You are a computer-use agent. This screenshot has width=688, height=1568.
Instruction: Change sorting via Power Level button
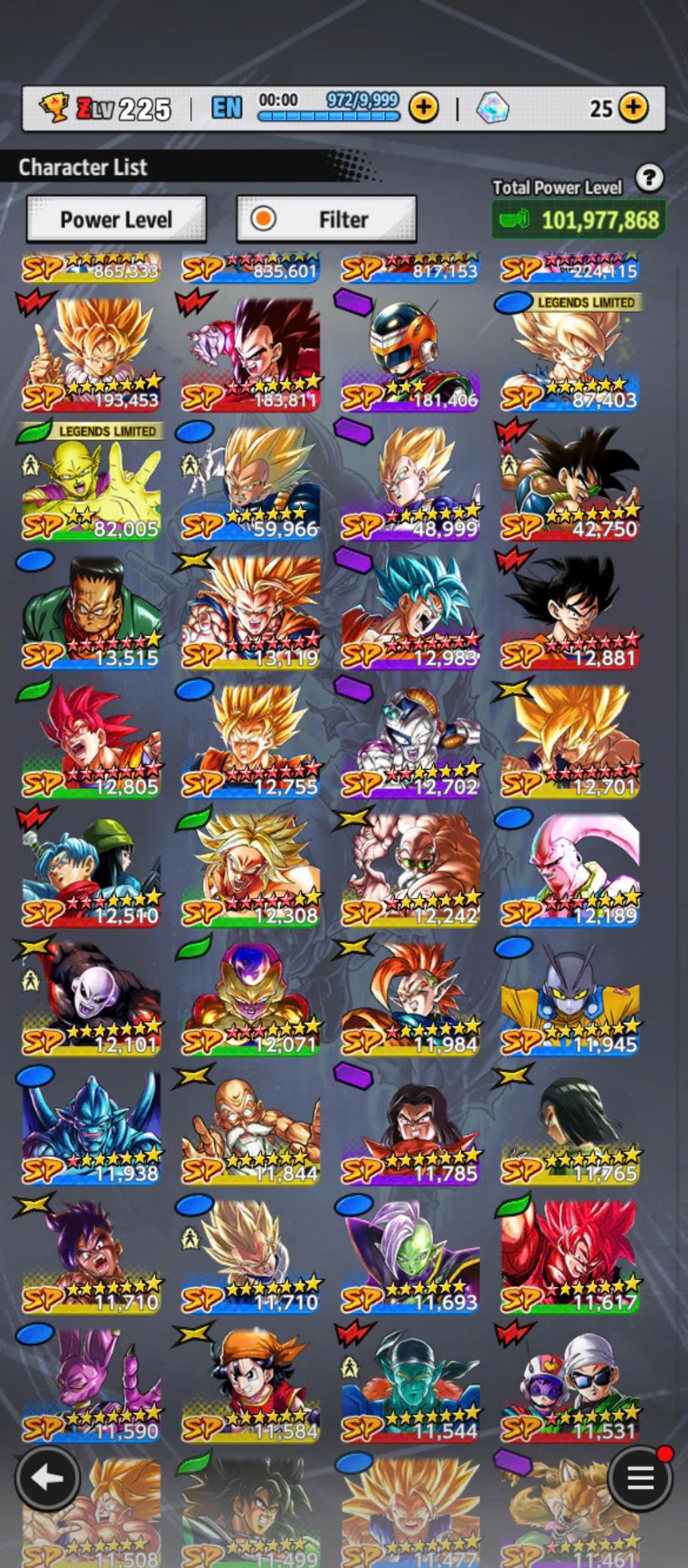116,219
